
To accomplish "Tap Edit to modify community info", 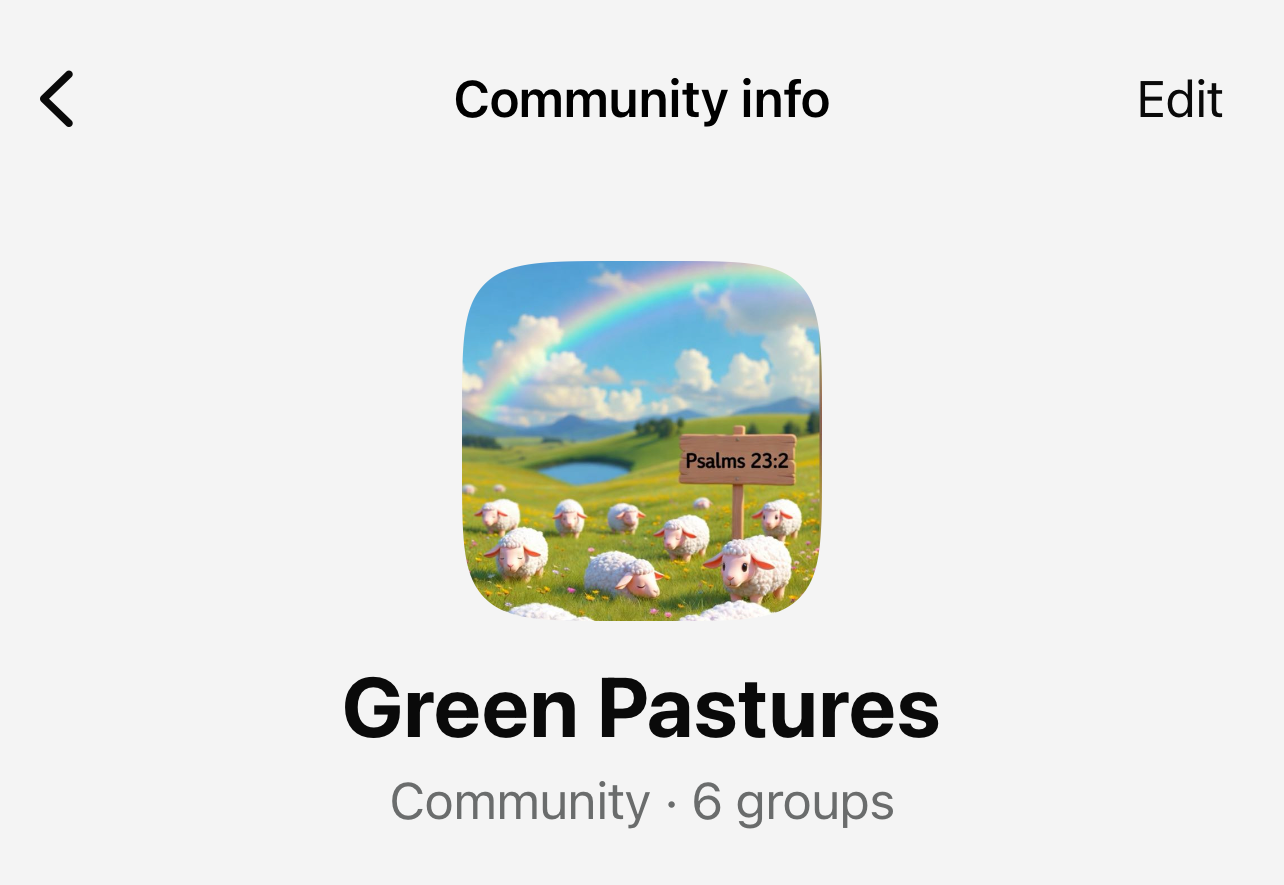I will (1180, 100).
